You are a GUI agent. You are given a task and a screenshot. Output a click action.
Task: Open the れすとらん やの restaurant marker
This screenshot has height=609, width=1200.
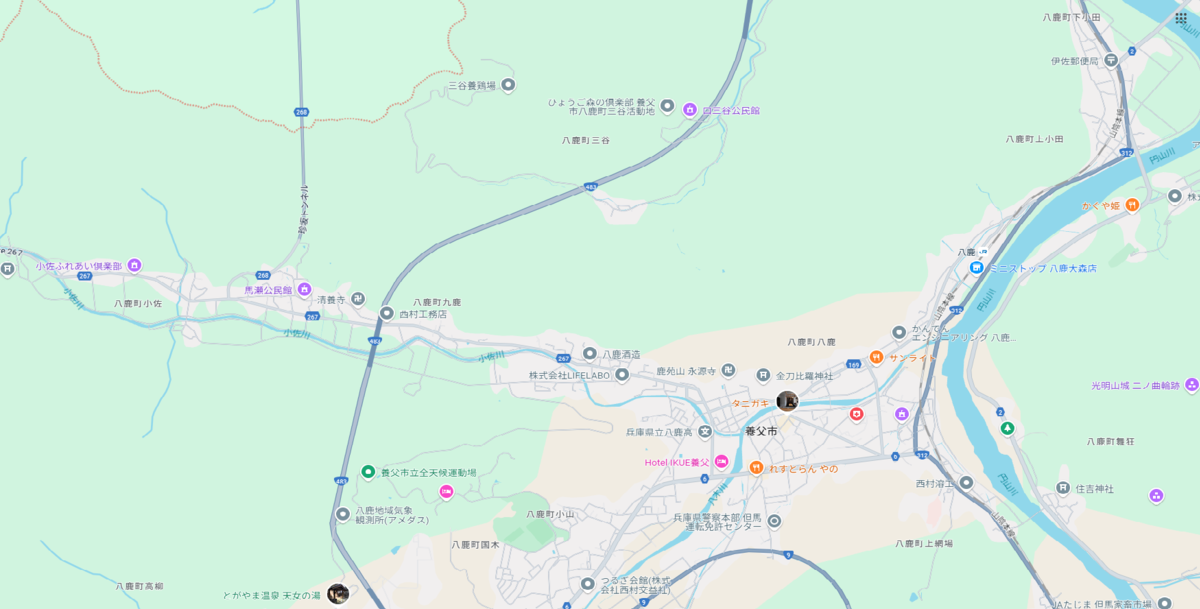[756, 467]
